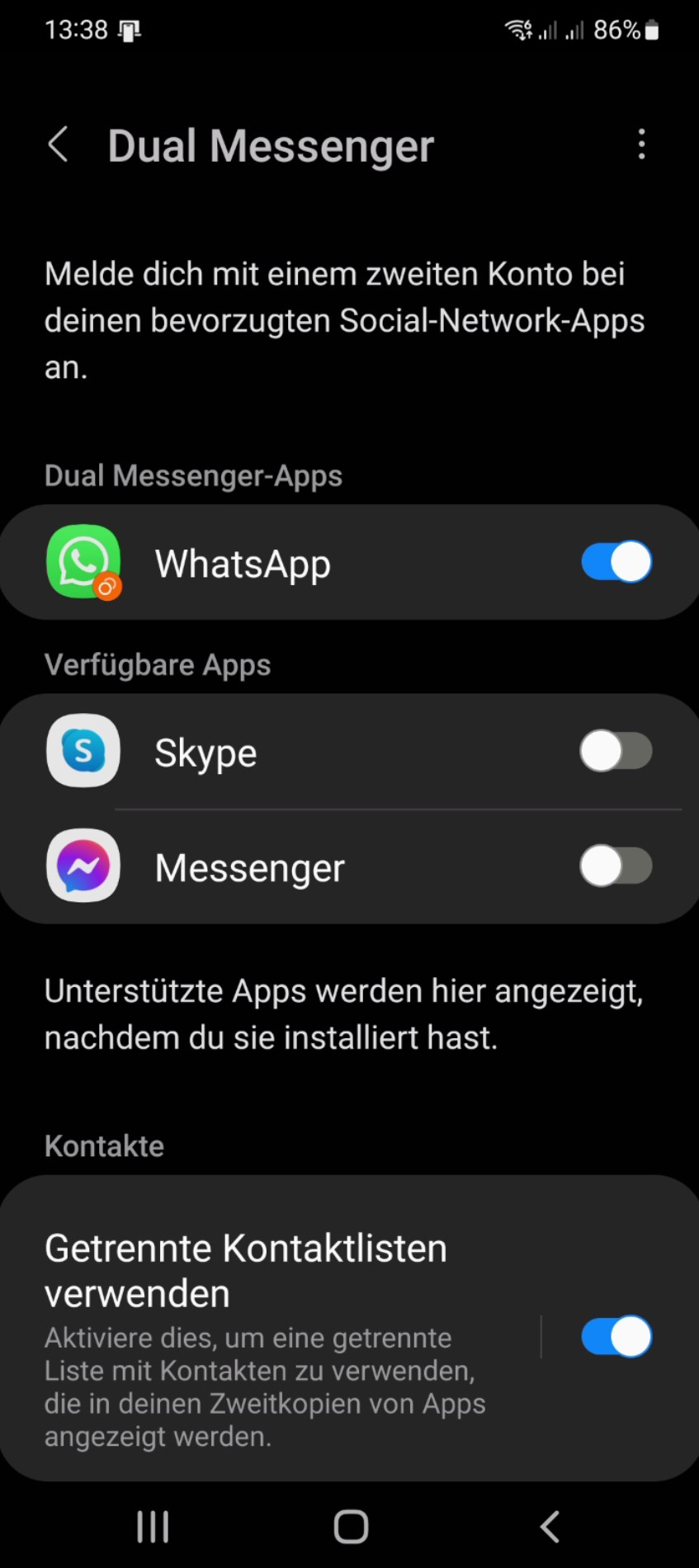Go to the home screen
The width and height of the screenshot is (699, 1568).
point(351,1527)
